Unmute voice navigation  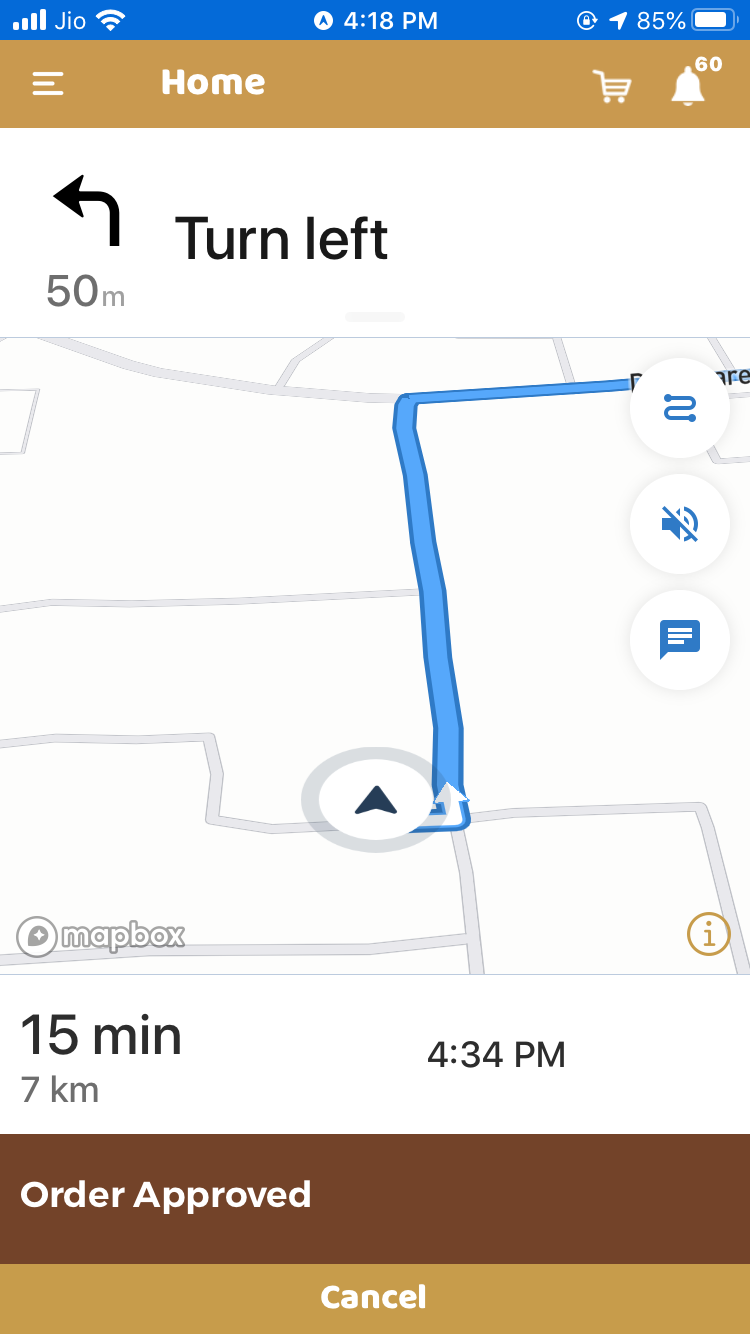pos(680,523)
